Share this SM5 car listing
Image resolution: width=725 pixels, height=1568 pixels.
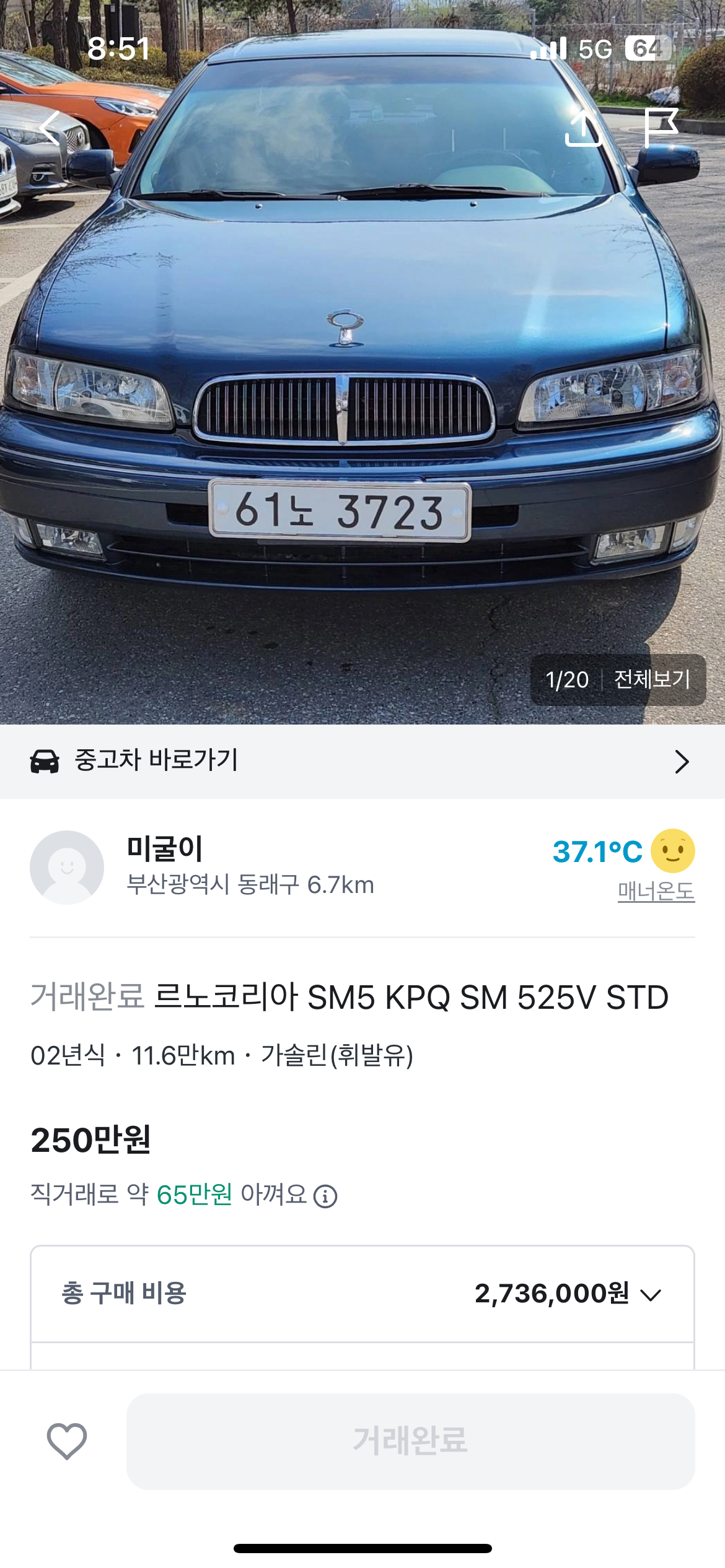click(583, 128)
